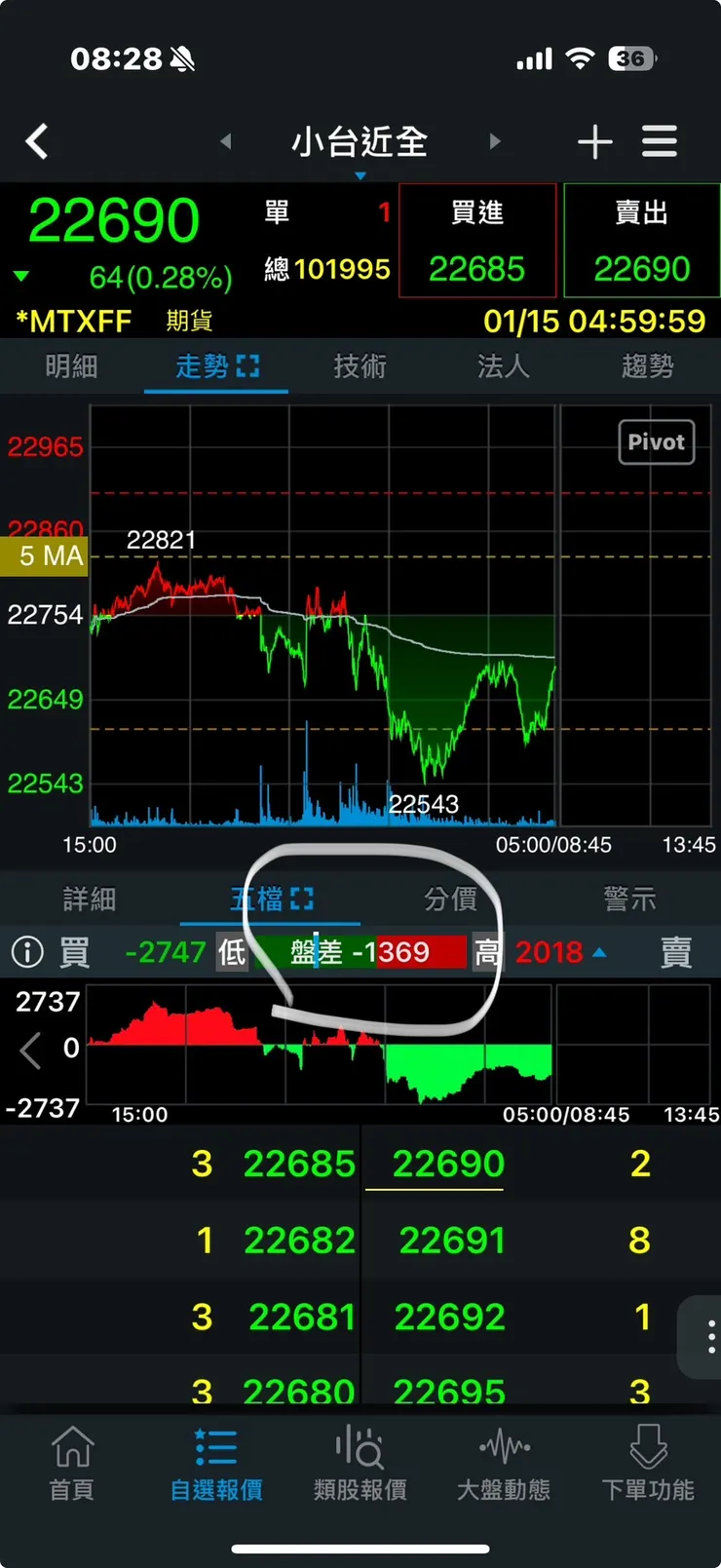Viewport: 721px width, 1568px height.
Task: Open the 警示 alerts sub-tab
Action: point(629,899)
